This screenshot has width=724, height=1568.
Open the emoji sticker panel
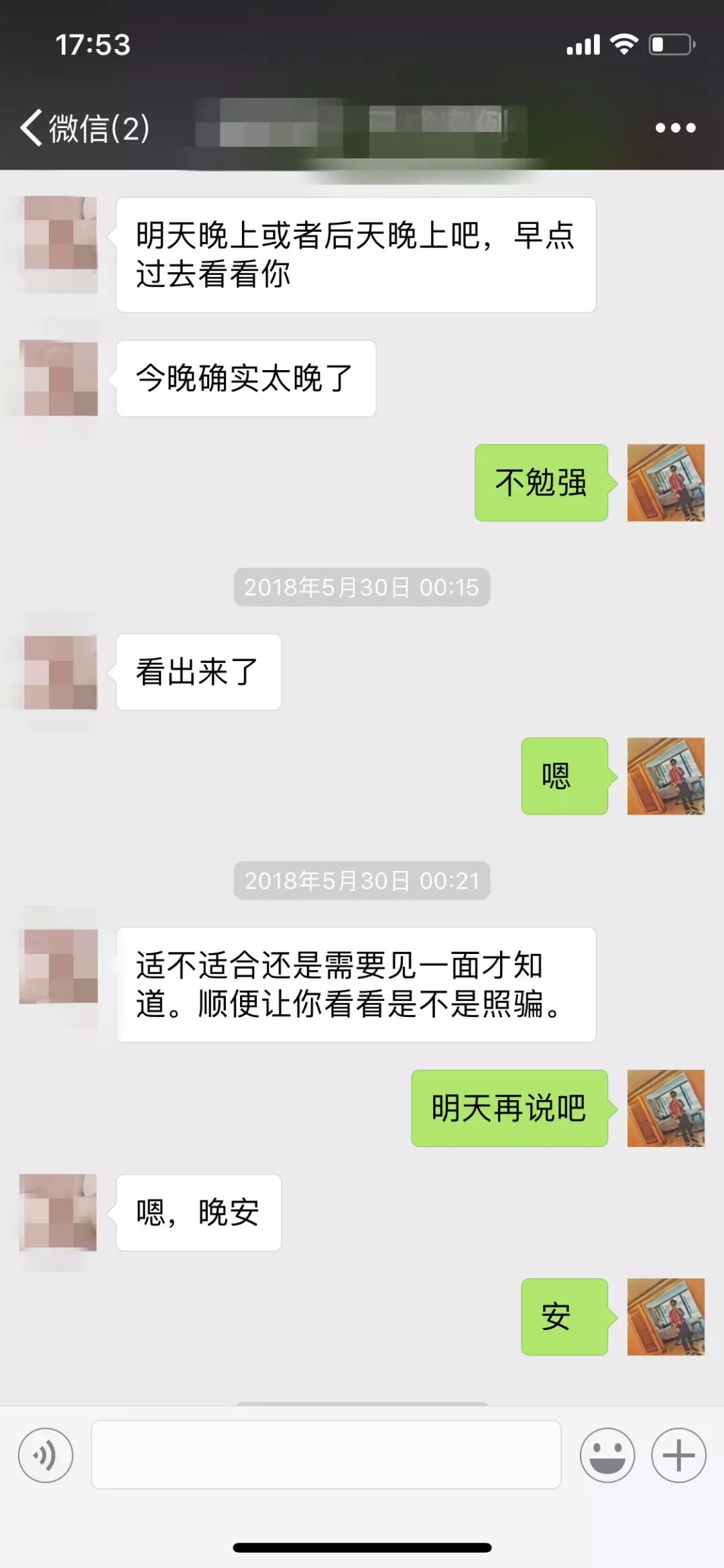(x=607, y=1455)
